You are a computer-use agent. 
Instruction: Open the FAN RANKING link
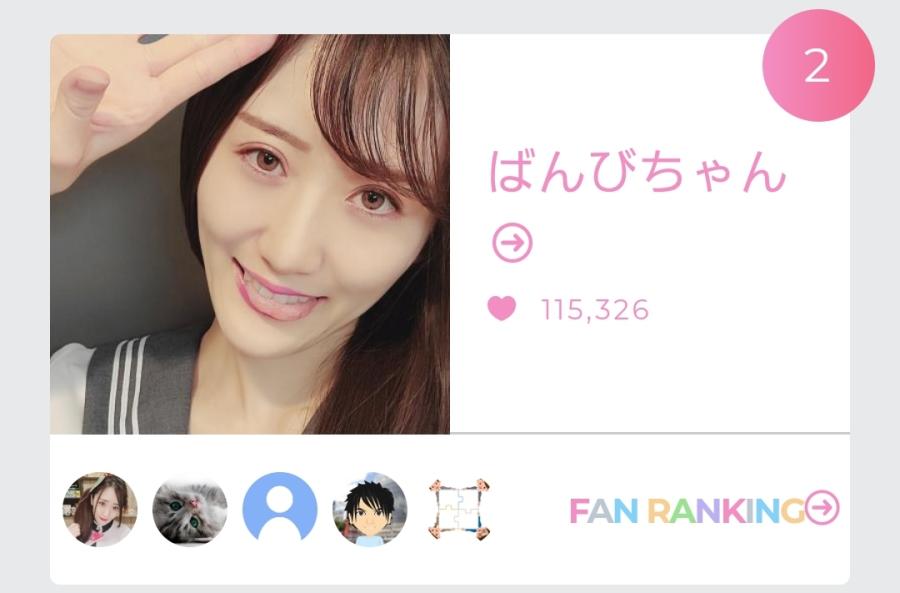tap(703, 510)
